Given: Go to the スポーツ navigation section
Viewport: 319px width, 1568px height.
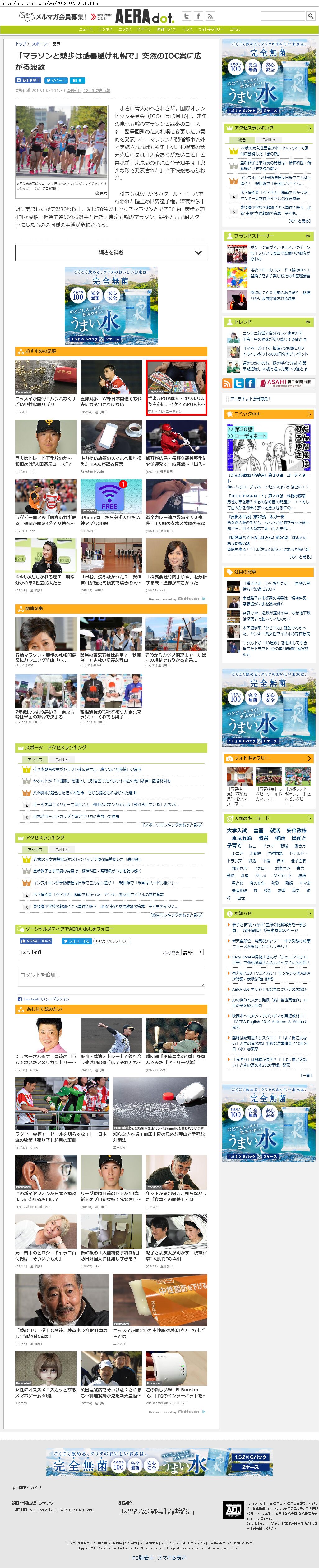Looking at the screenshot, I should coord(143,29).
